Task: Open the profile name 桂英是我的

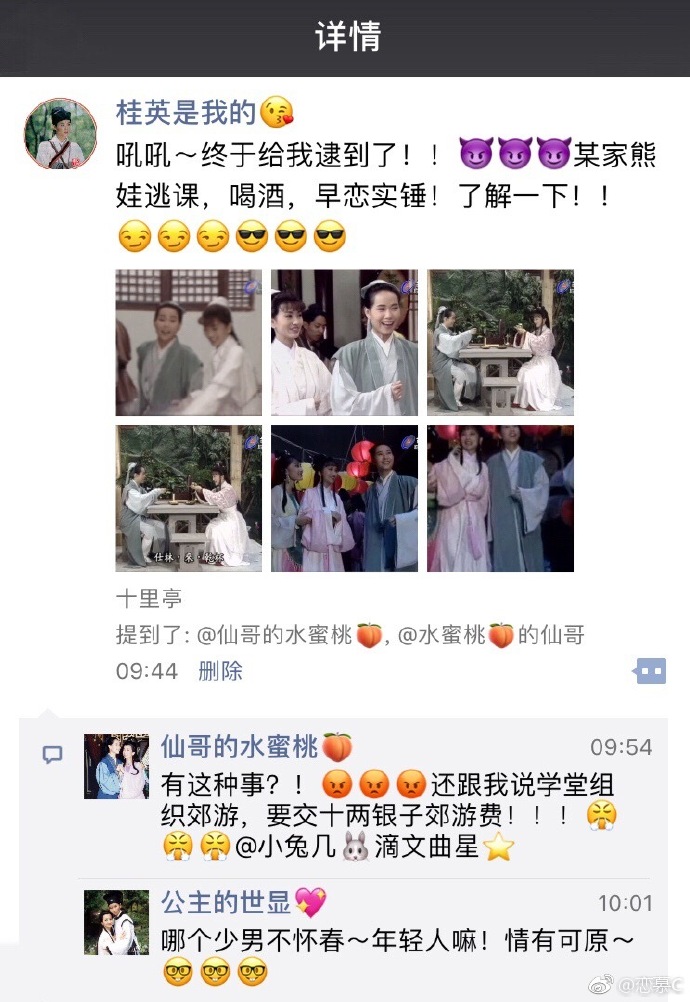Action: pos(187,113)
